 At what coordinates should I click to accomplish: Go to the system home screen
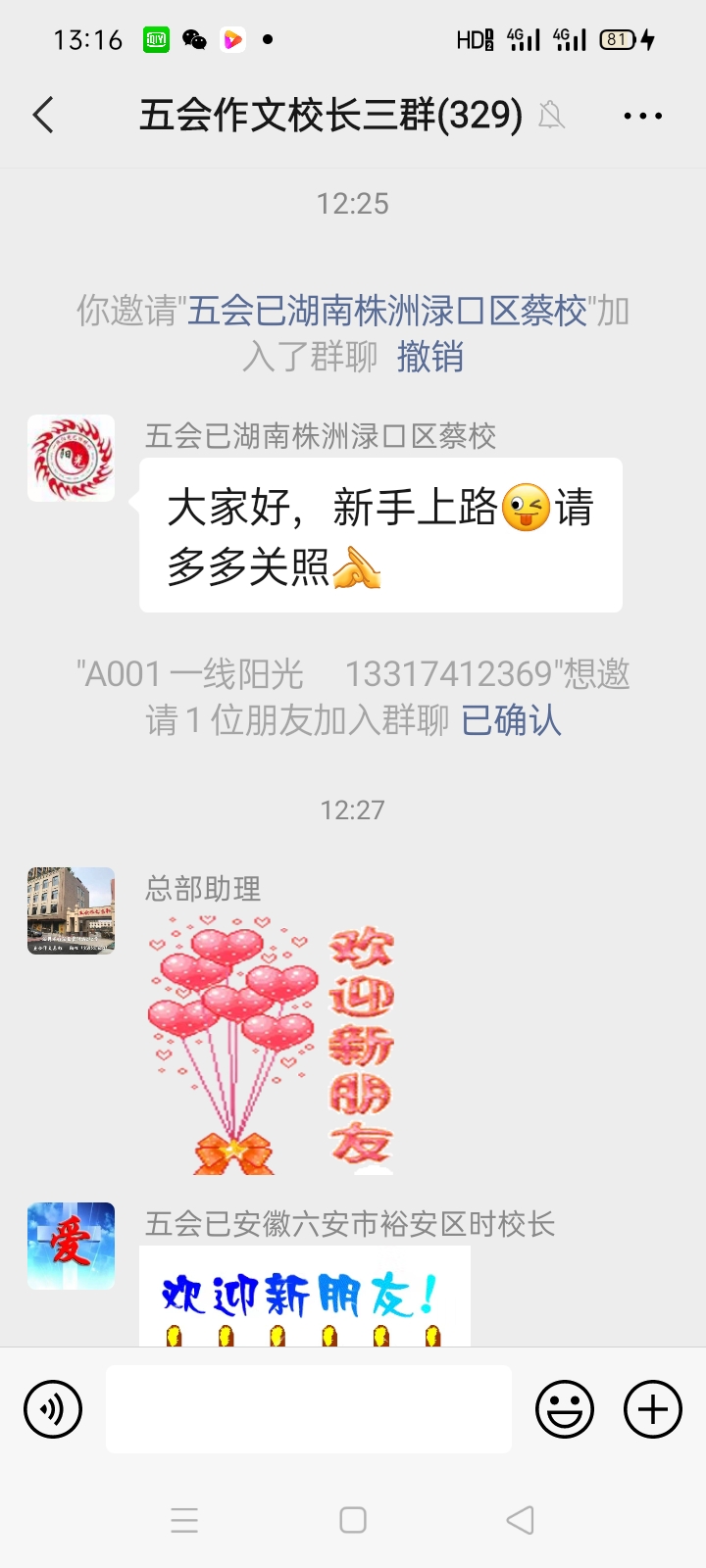[x=353, y=1520]
